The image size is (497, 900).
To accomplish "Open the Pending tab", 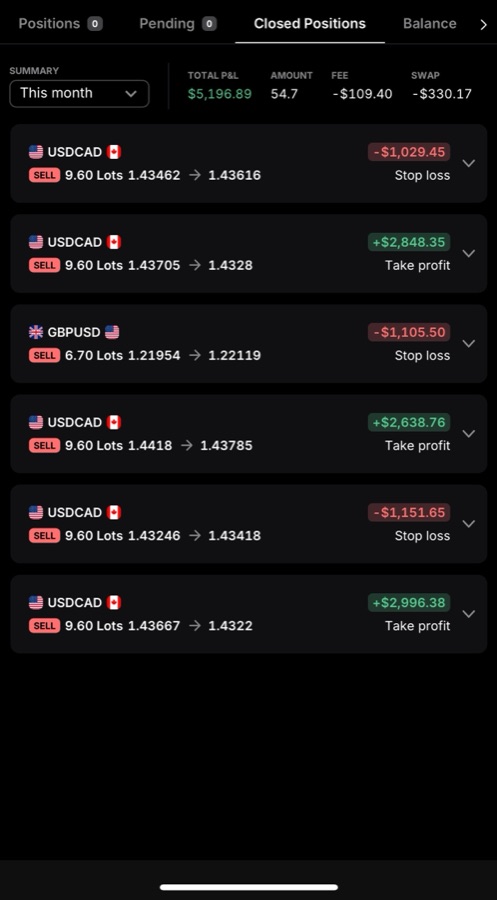I will [x=178, y=24].
